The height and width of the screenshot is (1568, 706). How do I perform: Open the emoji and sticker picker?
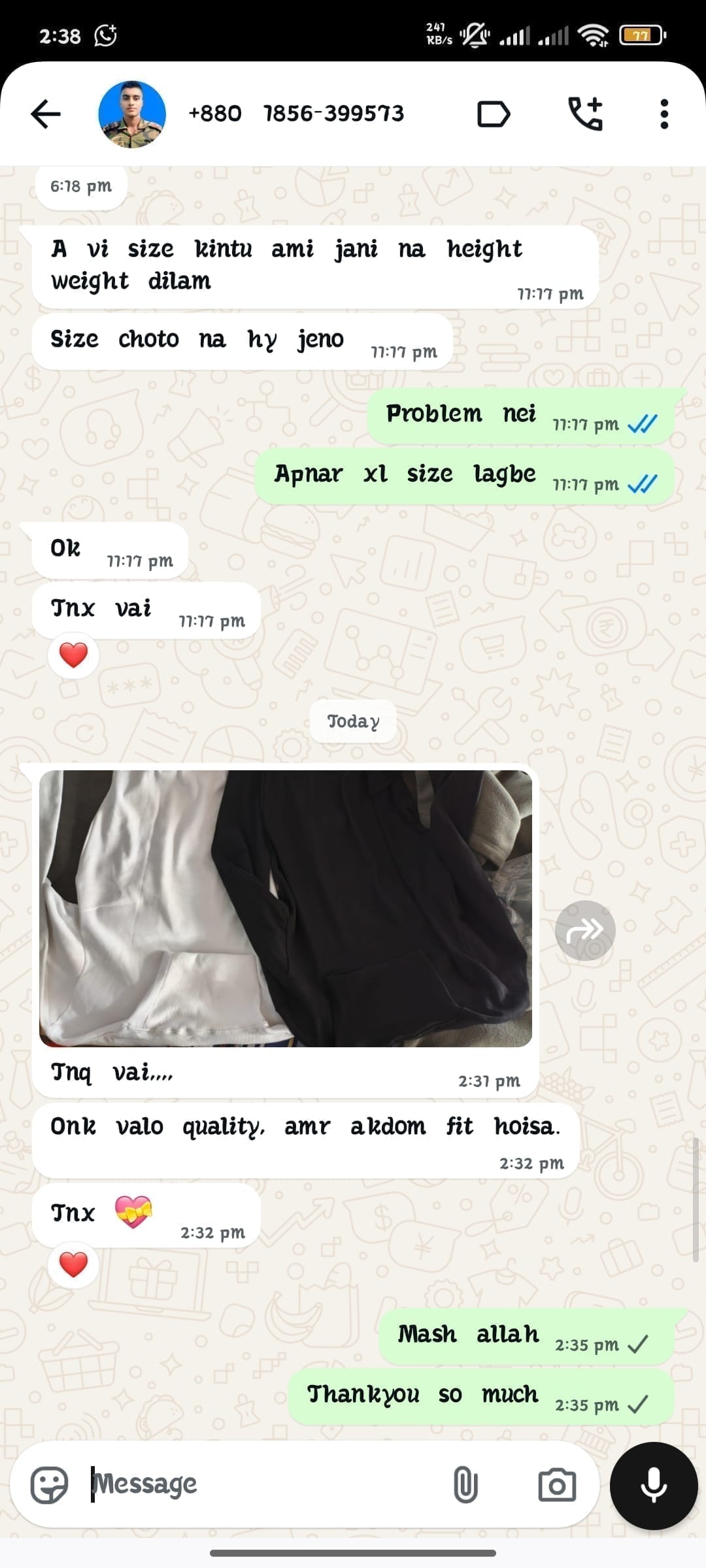50,1485
